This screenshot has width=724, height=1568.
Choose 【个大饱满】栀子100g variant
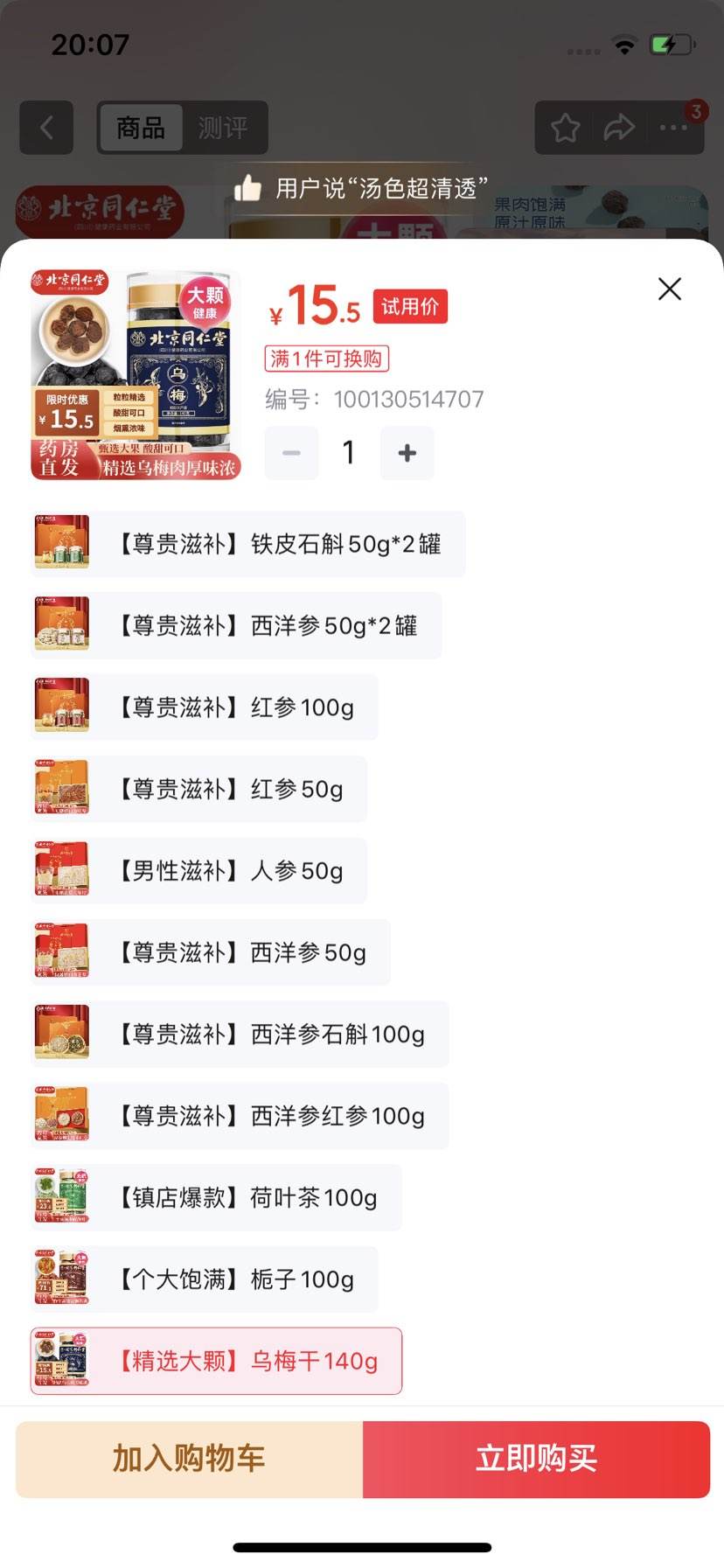(x=205, y=1279)
